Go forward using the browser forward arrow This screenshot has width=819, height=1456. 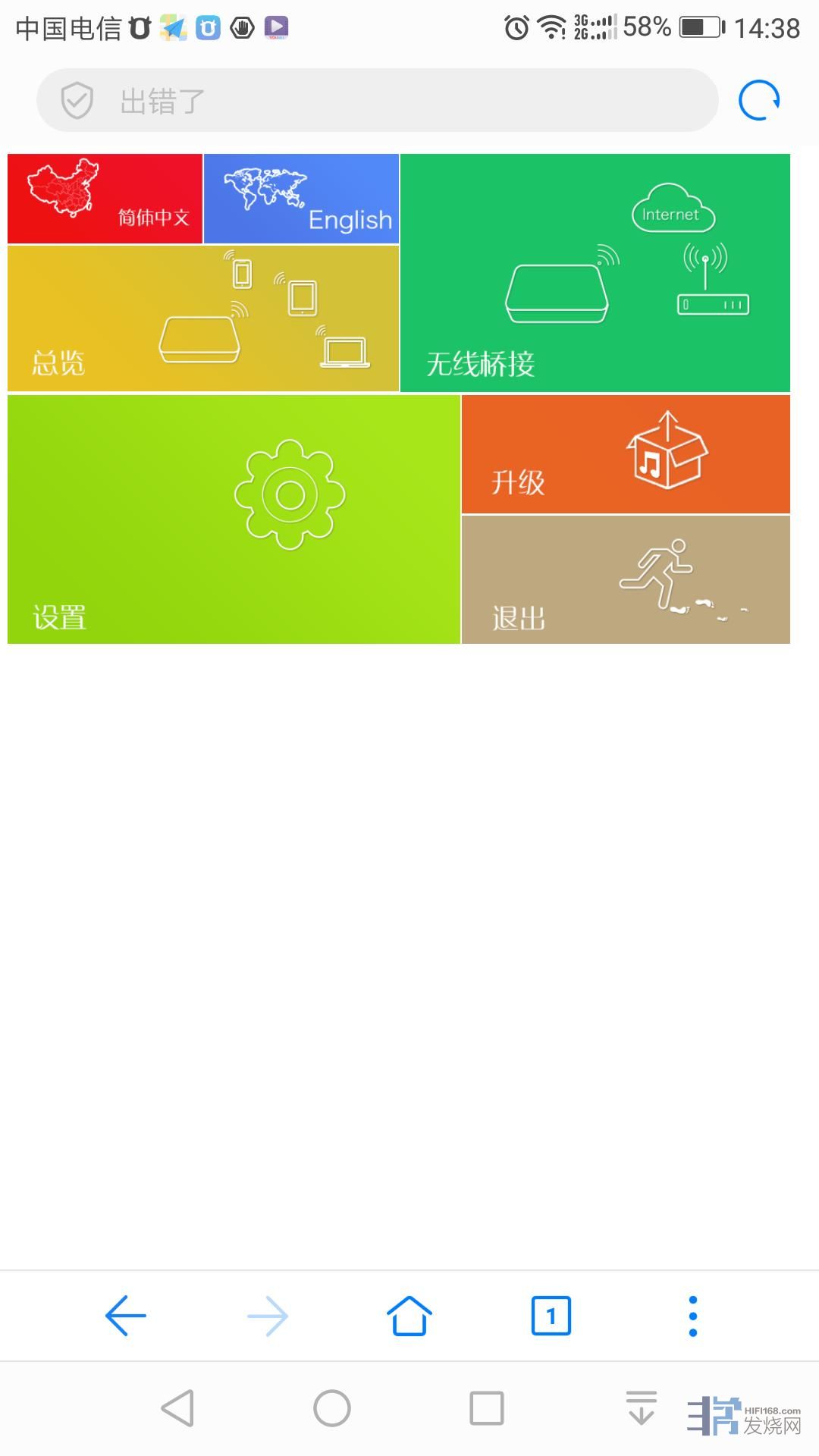pyautogui.click(x=268, y=1316)
